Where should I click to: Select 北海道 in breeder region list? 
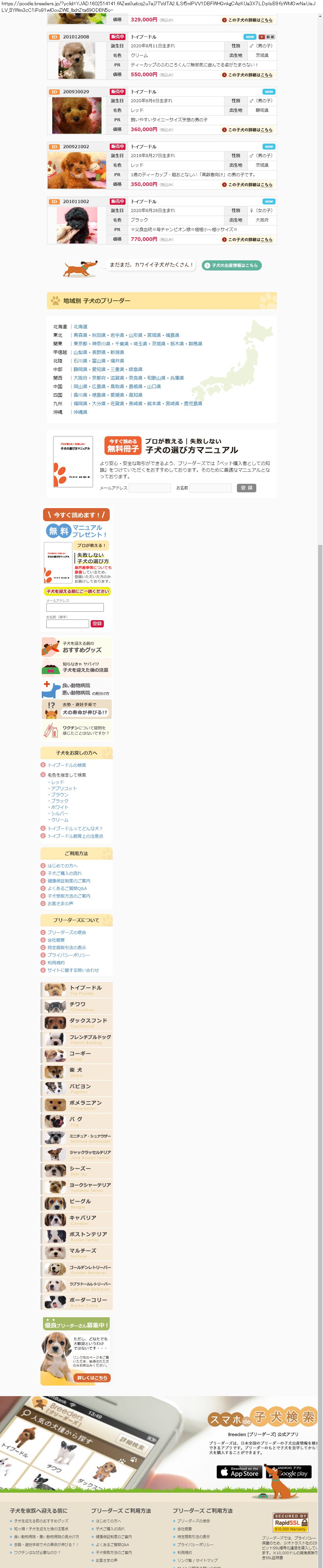pyautogui.click(x=80, y=327)
